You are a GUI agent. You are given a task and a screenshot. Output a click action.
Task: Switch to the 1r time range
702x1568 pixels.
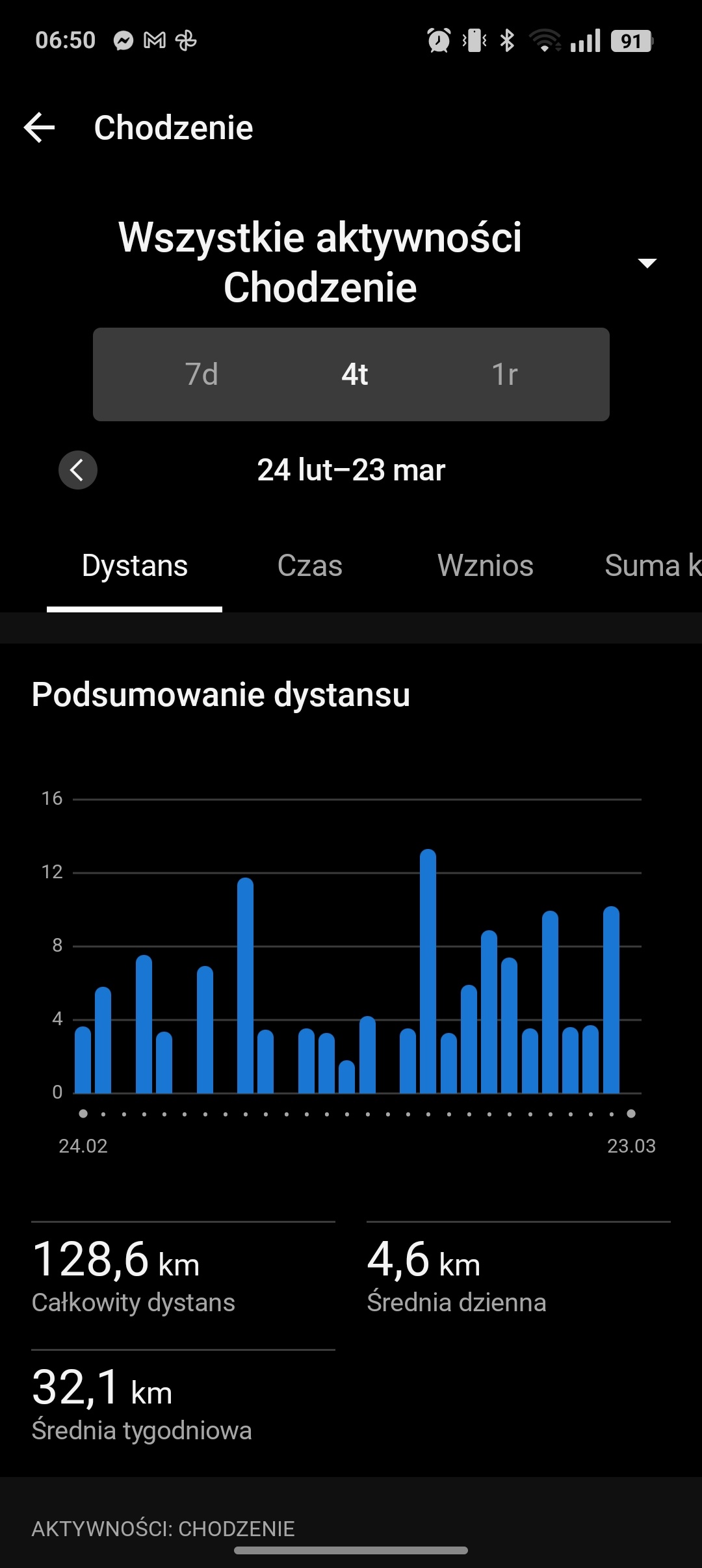[504, 374]
